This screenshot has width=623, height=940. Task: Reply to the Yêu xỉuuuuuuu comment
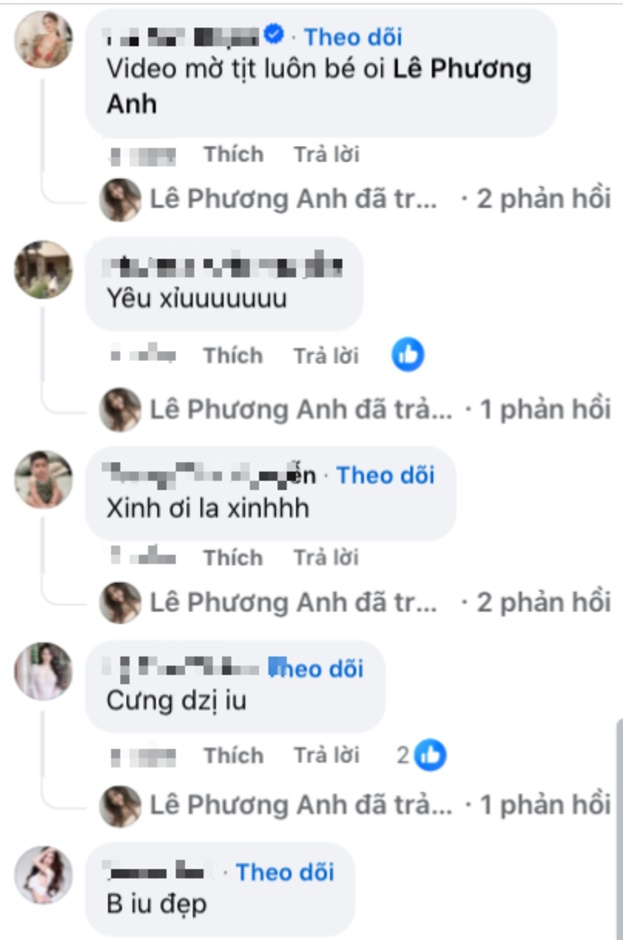click(326, 355)
